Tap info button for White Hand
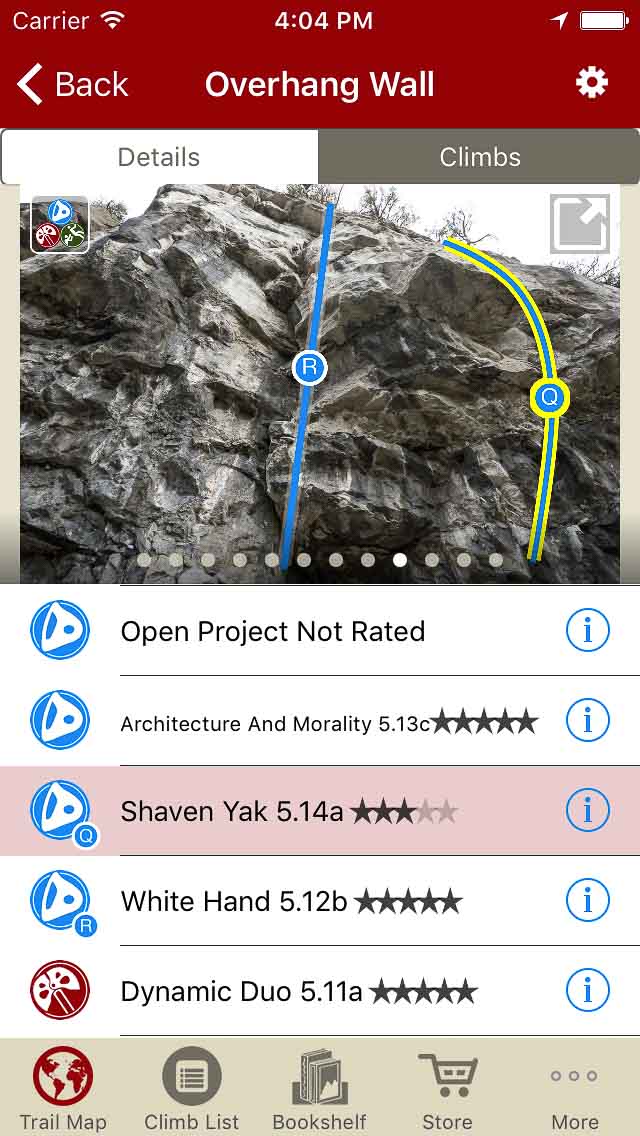The image size is (640, 1136). pyautogui.click(x=588, y=901)
